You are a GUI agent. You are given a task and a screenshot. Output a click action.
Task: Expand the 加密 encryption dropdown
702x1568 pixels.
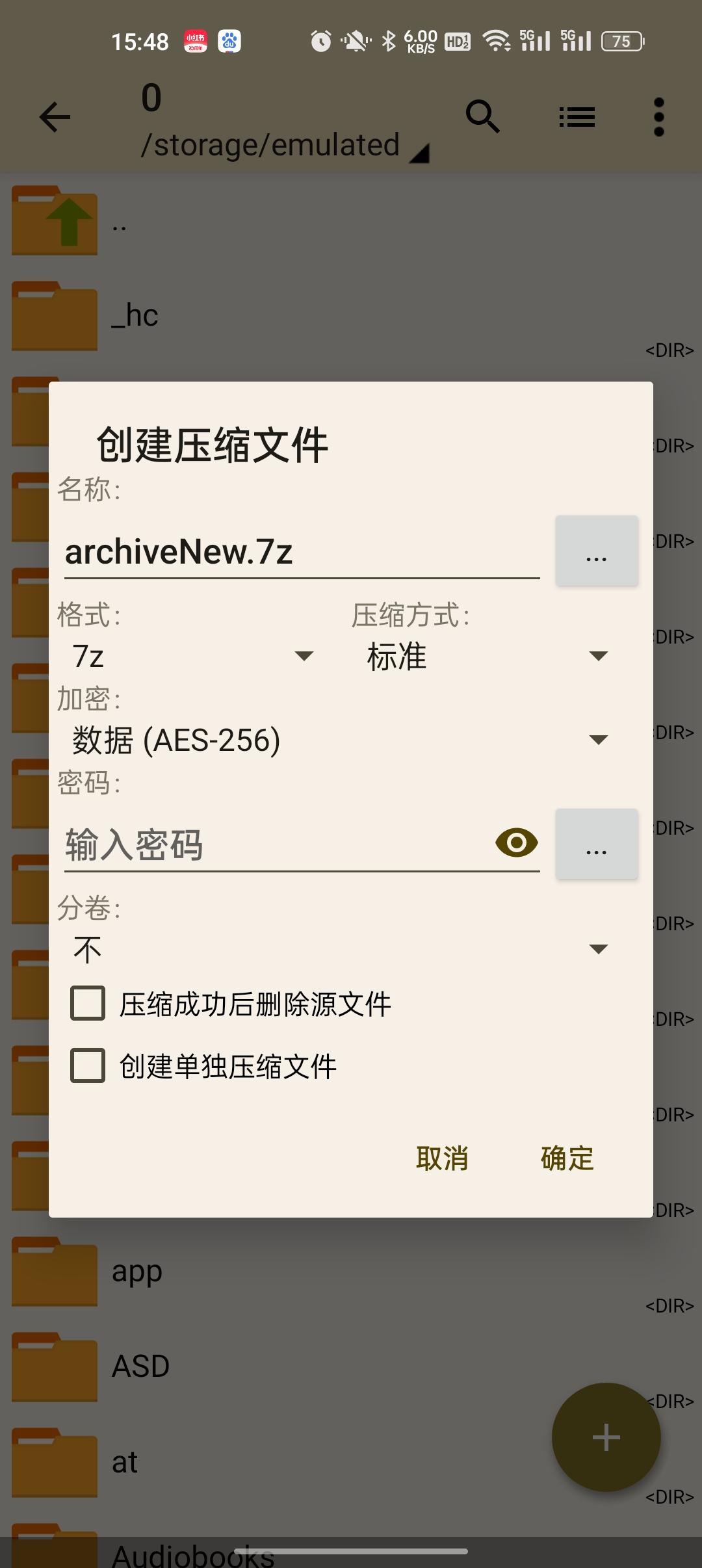pyautogui.click(x=340, y=740)
